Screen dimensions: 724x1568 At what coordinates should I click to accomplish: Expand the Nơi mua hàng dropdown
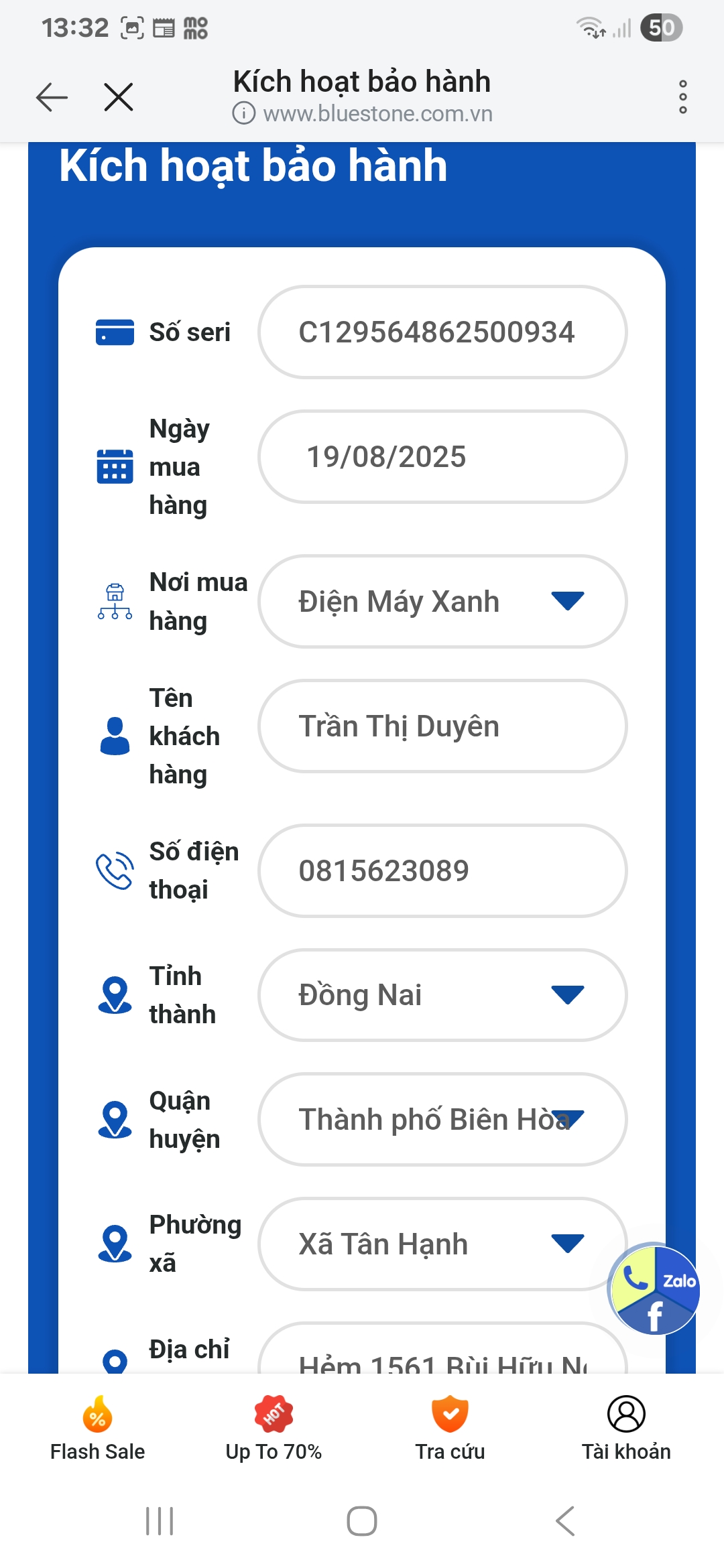tap(442, 602)
